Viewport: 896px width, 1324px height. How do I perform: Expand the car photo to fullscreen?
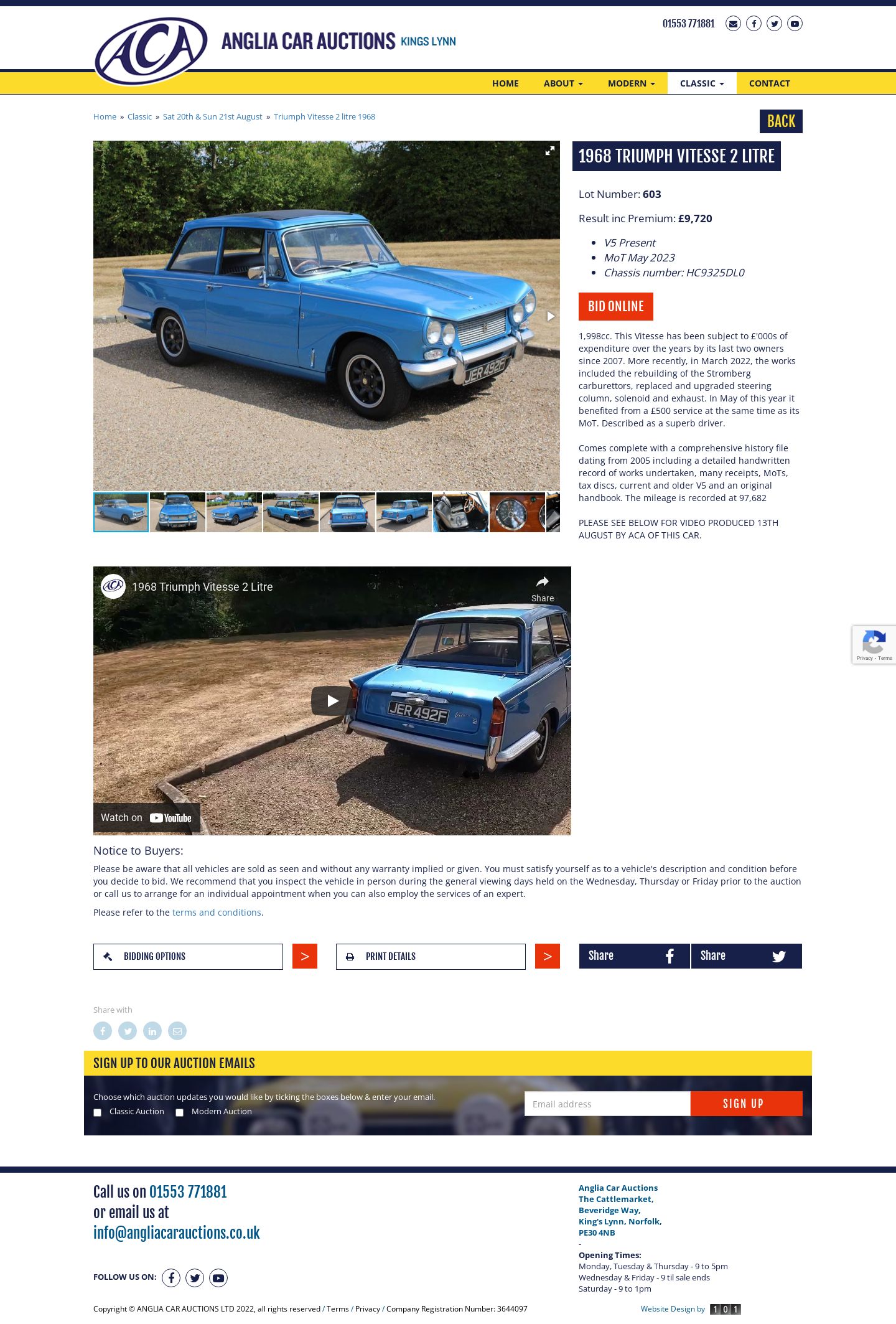(x=549, y=151)
